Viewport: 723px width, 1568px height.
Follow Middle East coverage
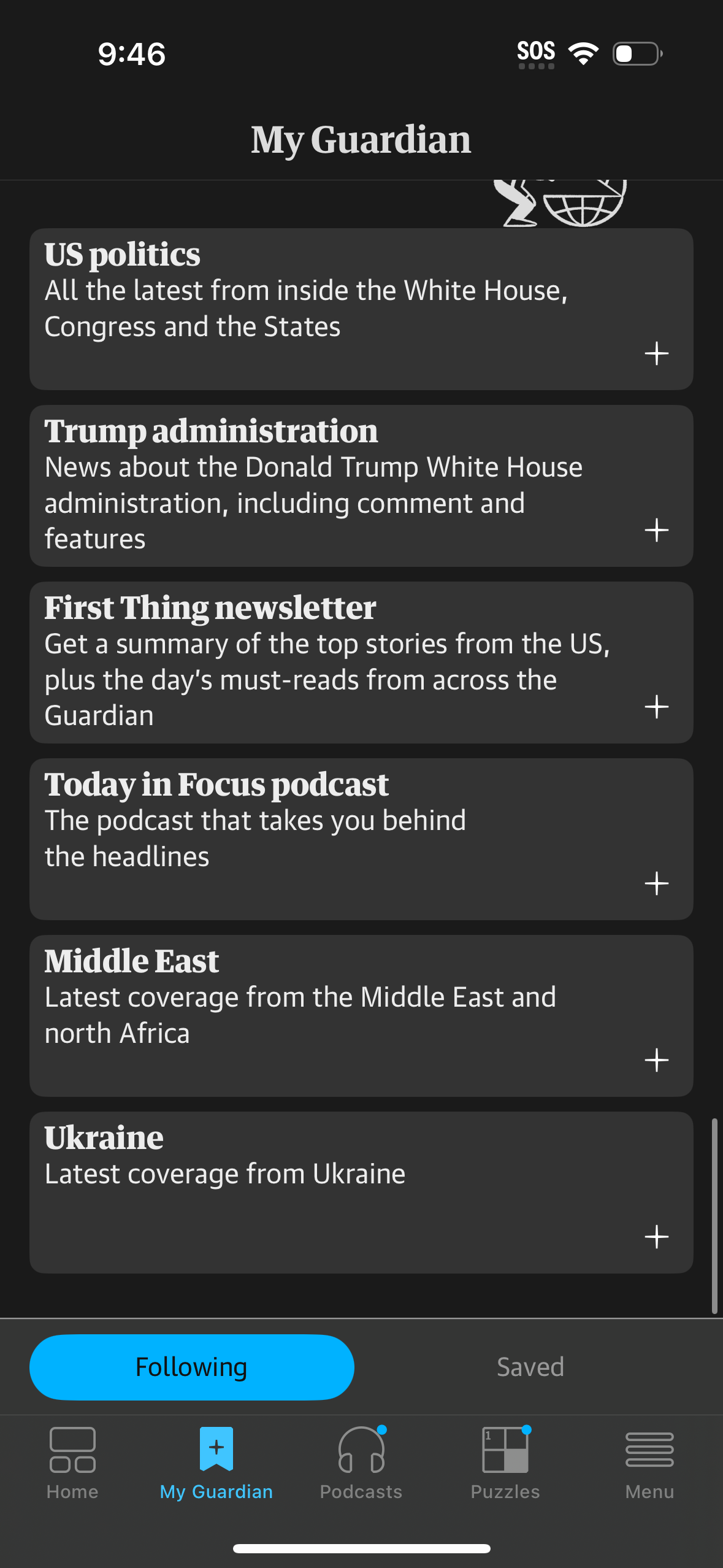click(x=656, y=1061)
